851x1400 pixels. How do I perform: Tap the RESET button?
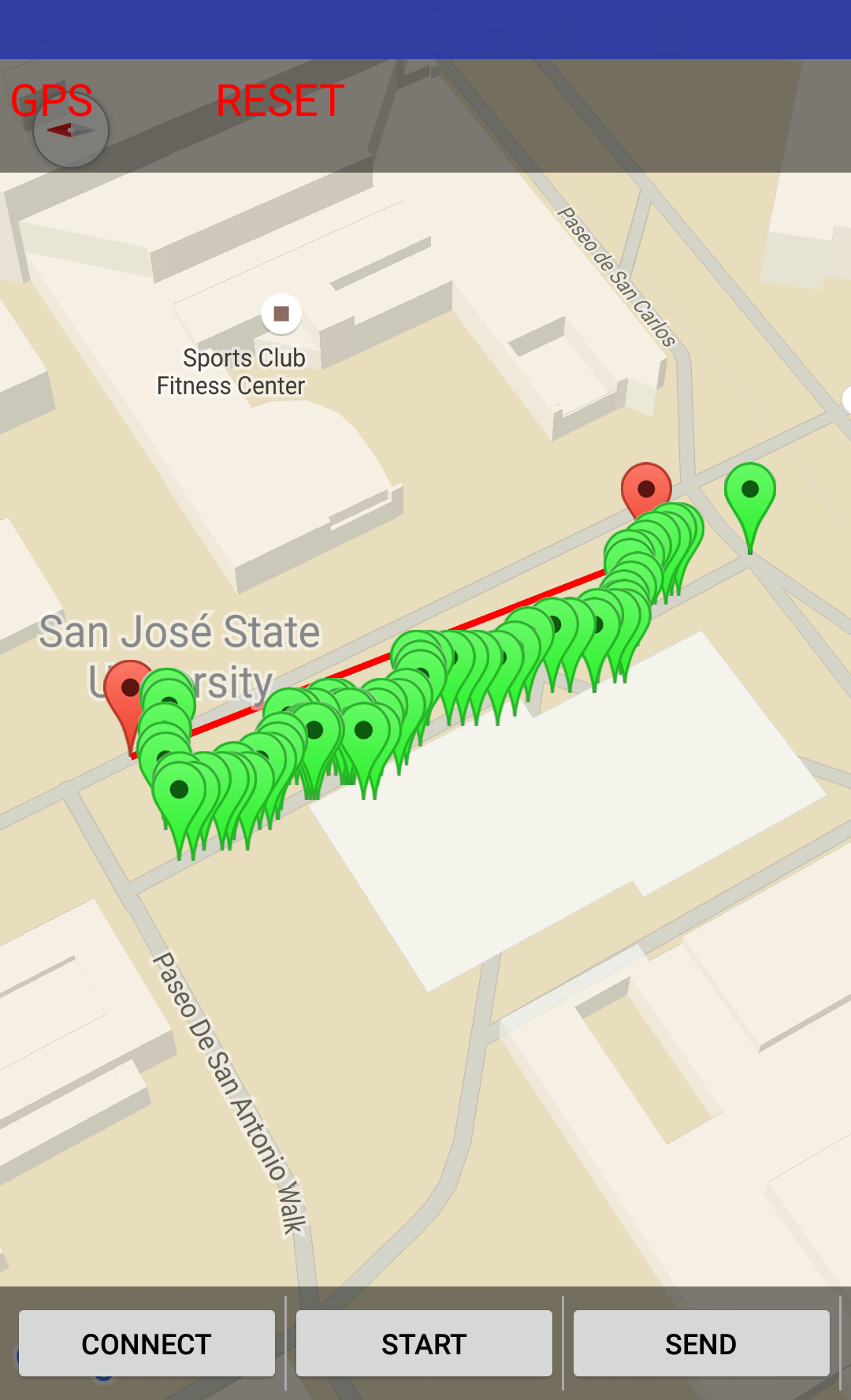click(x=281, y=101)
